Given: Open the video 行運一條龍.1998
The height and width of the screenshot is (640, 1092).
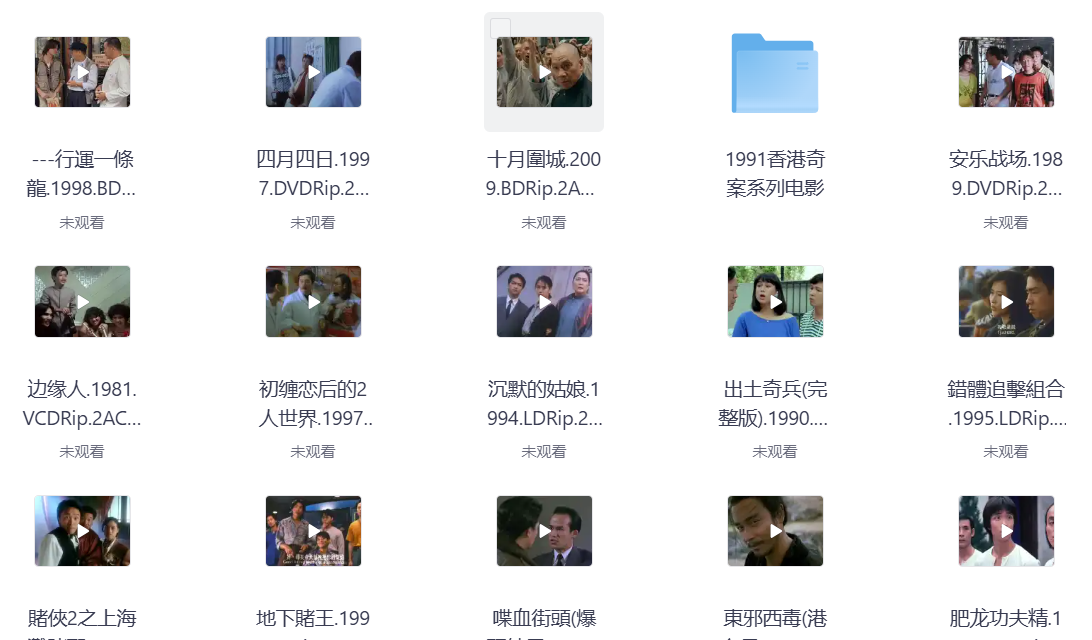Looking at the screenshot, I should click(x=82, y=72).
